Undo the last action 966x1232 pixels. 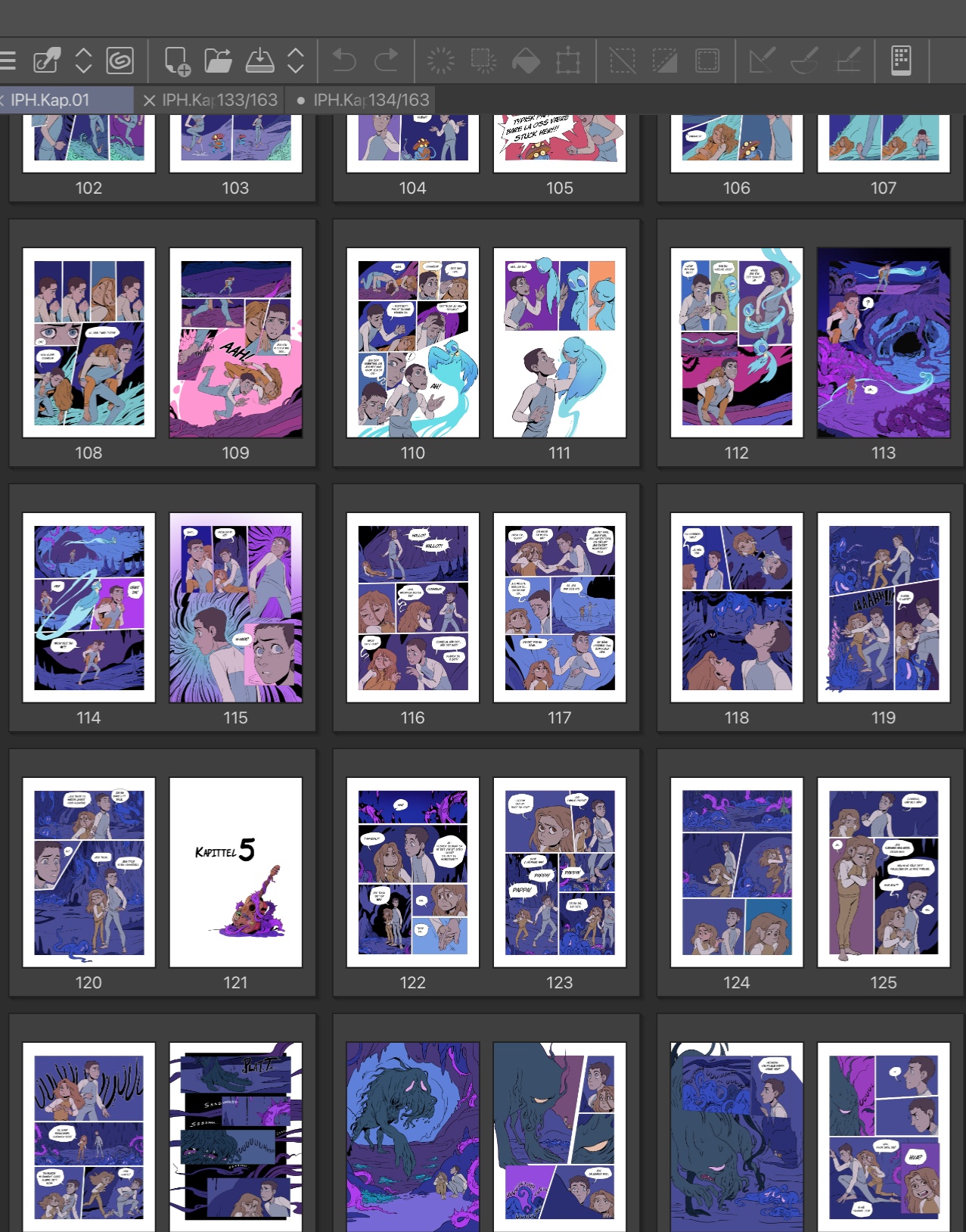tap(344, 61)
